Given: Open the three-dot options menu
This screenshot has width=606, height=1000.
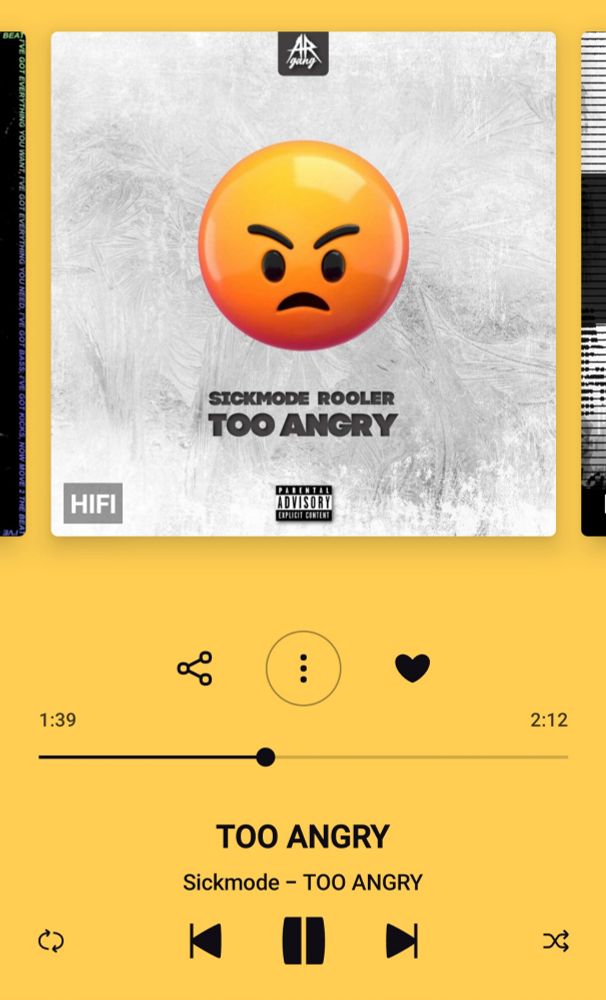Looking at the screenshot, I should point(303,668).
